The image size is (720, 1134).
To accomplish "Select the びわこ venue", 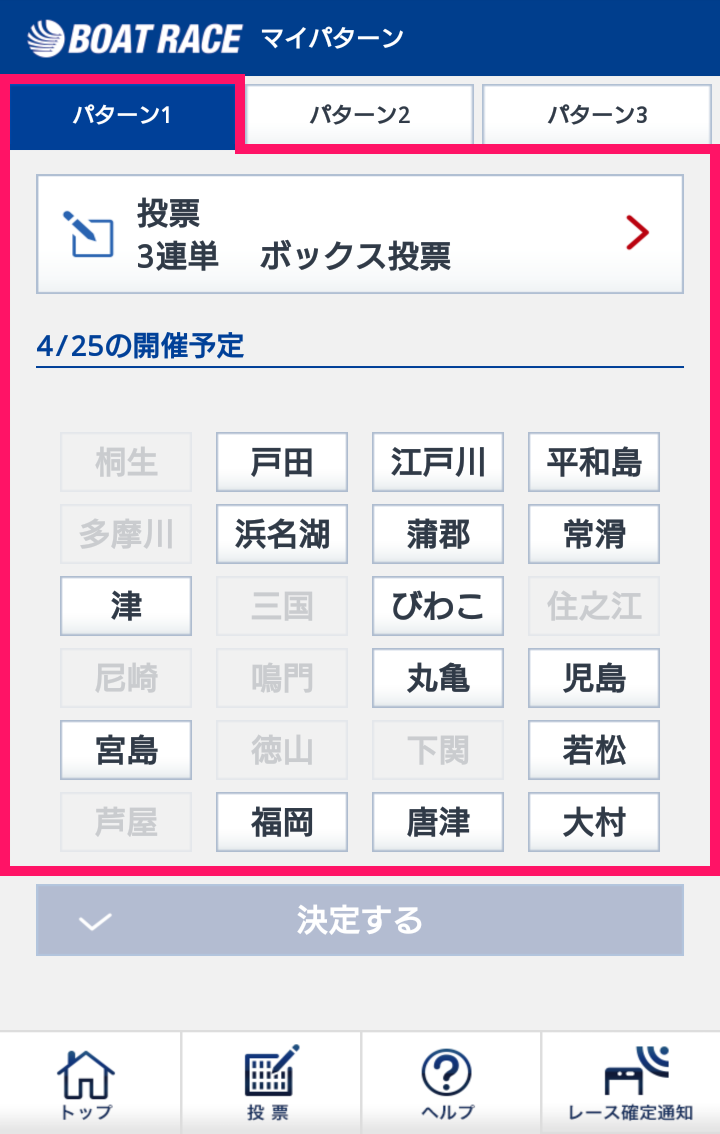I will 438,606.
